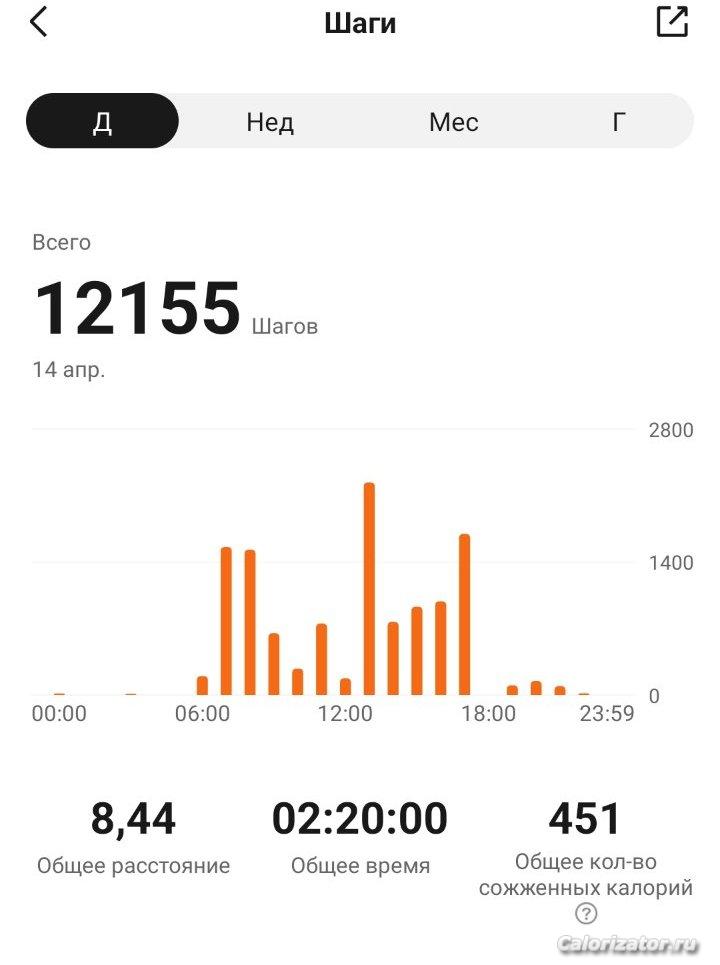
Task: Switch to the Мес monthly view
Action: [454, 122]
